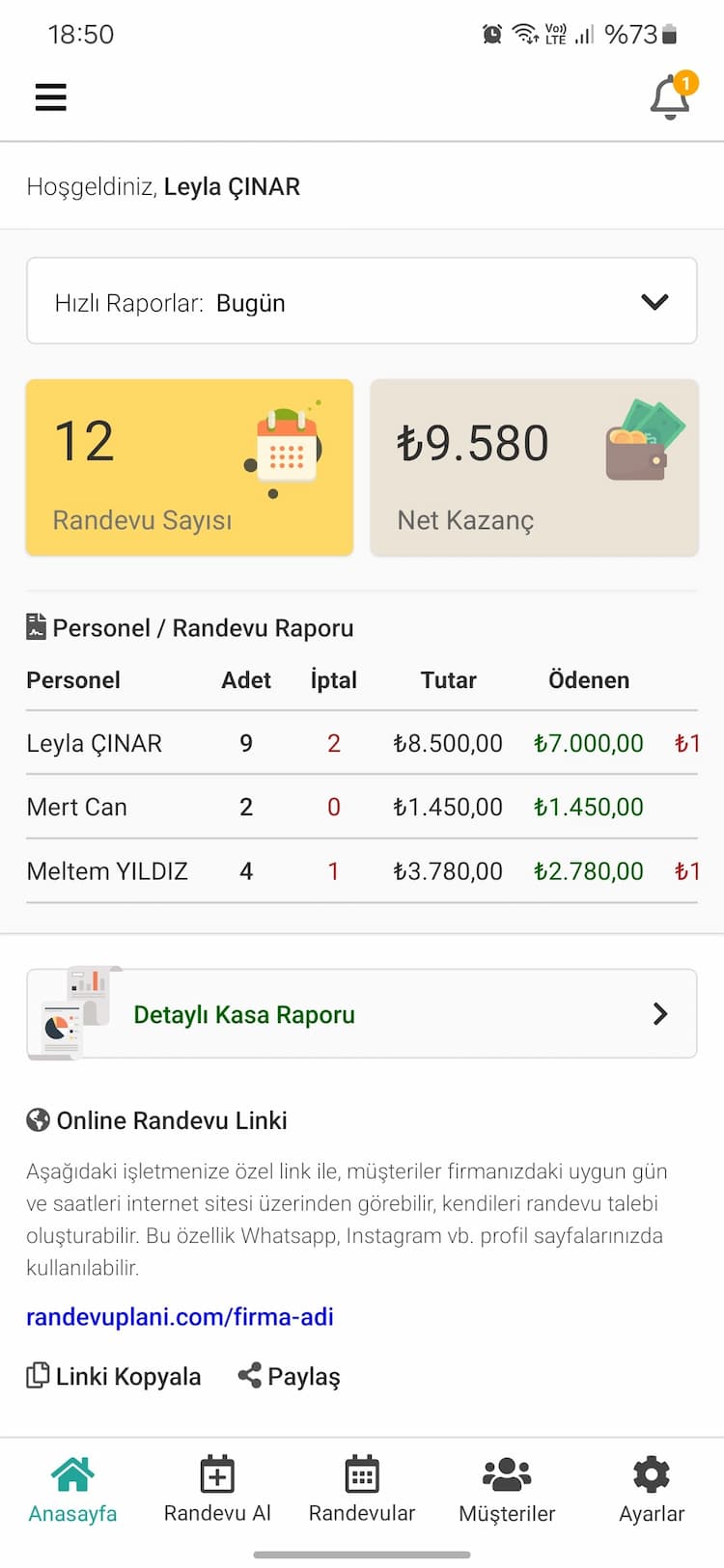Go to the Anasayfa tab
The image size is (724, 1568).
pos(72,1490)
